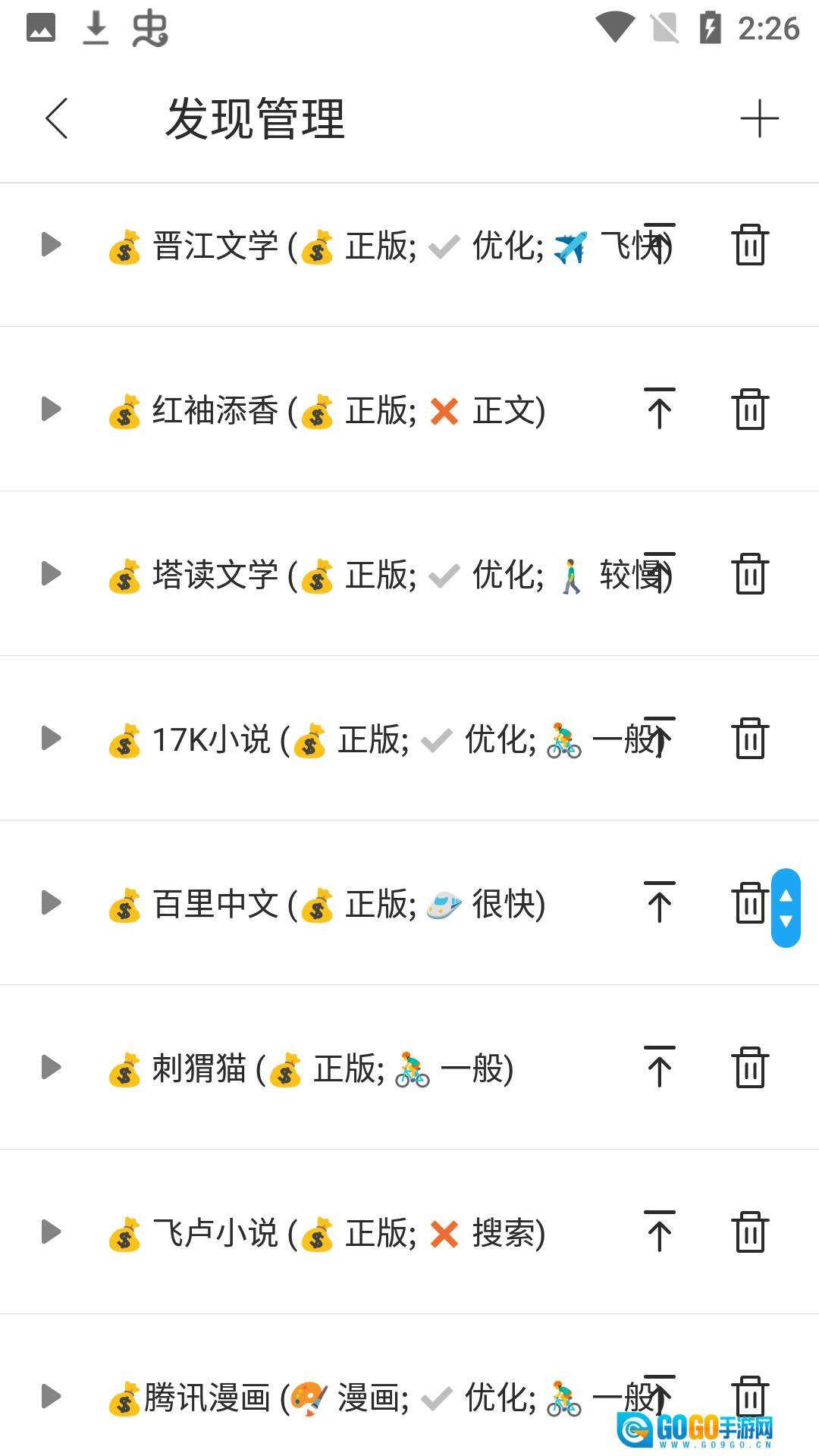Expand the 塔读文学 entry
This screenshot has width=819, height=1456.
point(51,574)
